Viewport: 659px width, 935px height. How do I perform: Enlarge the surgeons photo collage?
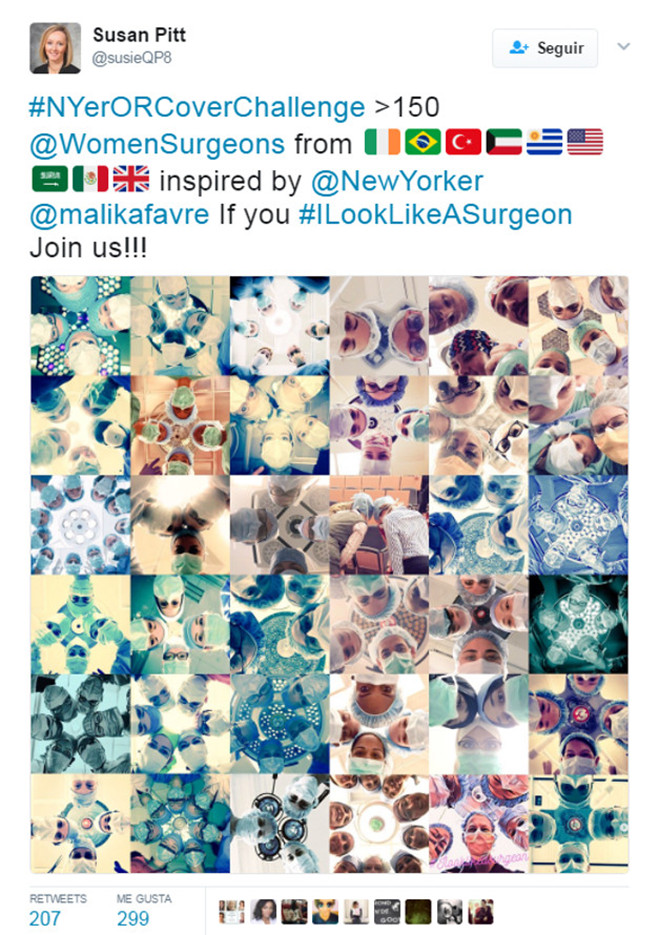click(329, 574)
